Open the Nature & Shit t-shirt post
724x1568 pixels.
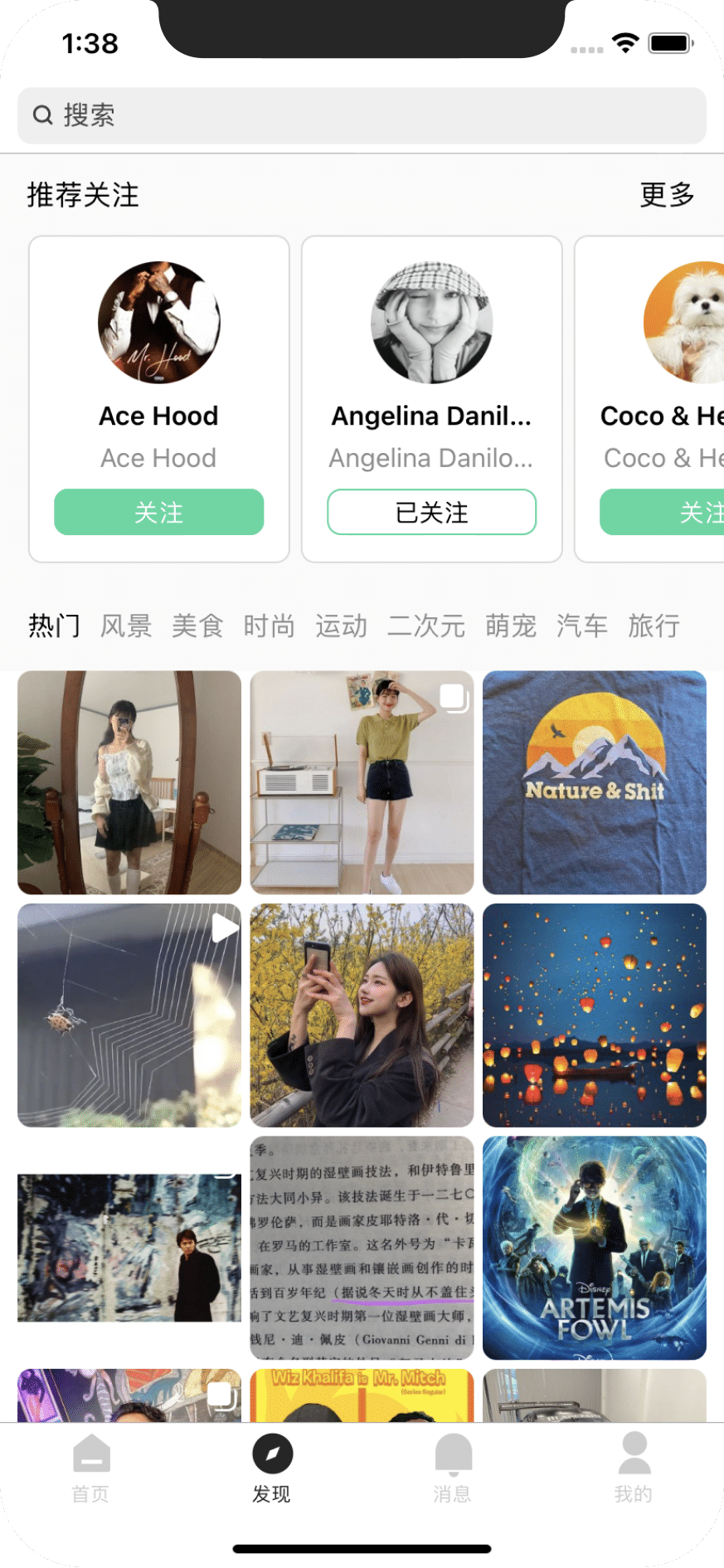tap(594, 782)
